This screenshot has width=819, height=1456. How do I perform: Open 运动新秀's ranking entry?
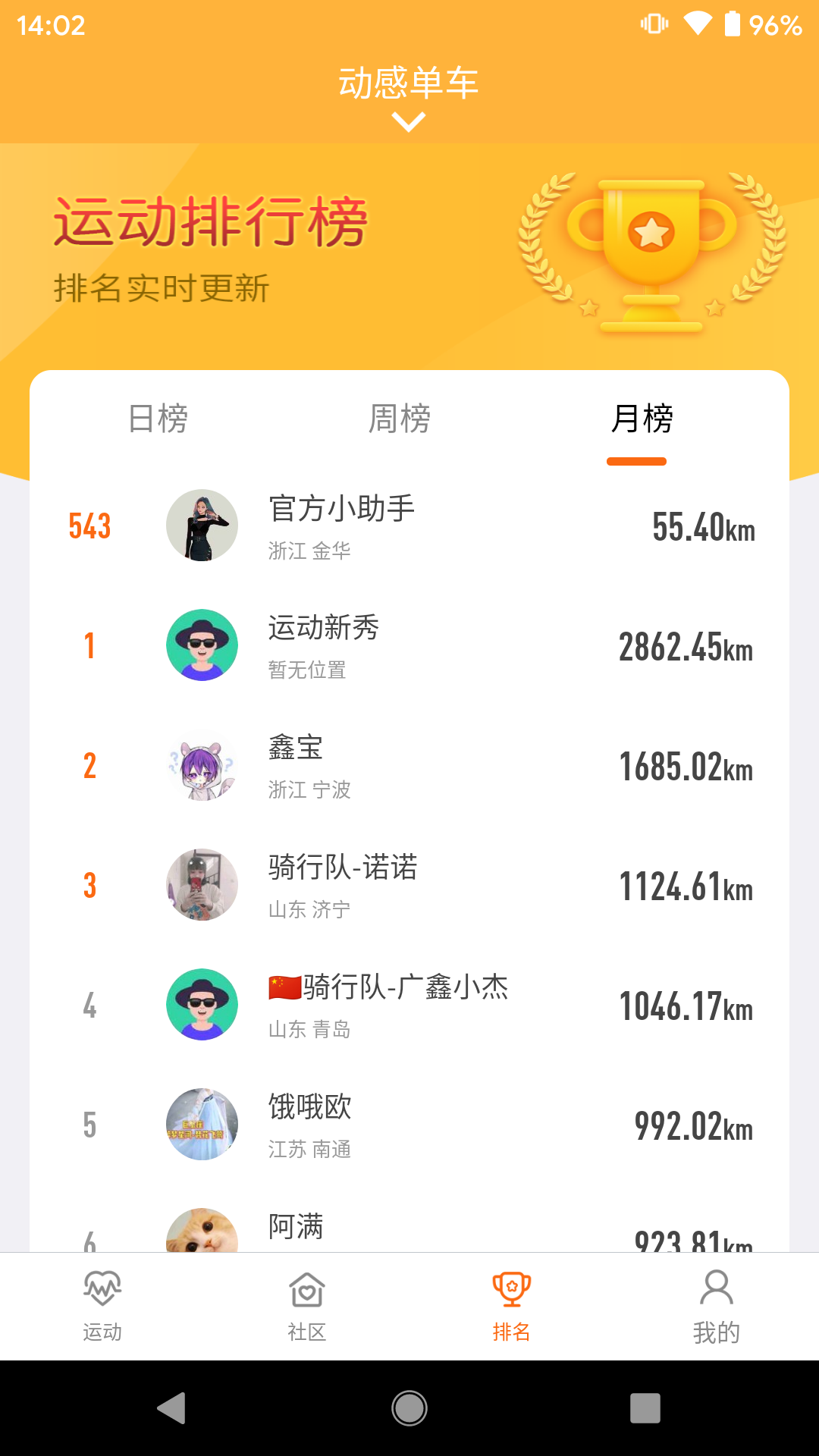coord(409,645)
